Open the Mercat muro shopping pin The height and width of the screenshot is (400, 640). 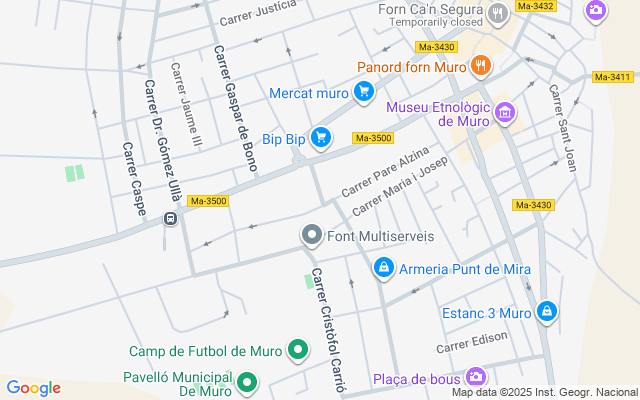[364, 92]
